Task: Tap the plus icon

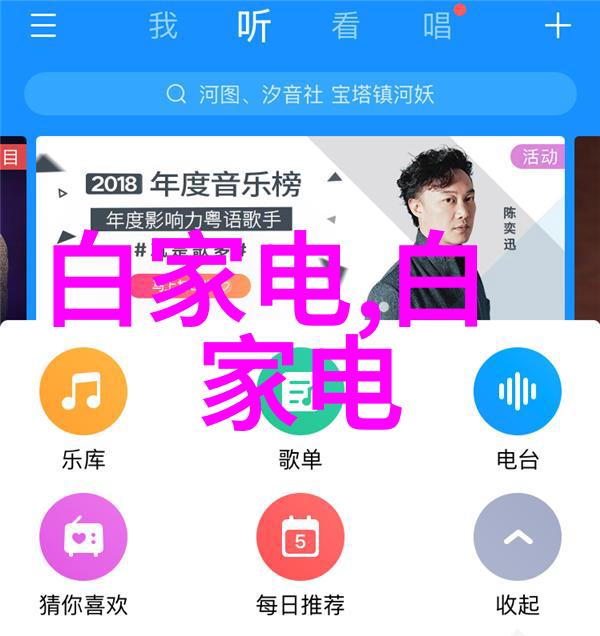Action: pos(557,26)
